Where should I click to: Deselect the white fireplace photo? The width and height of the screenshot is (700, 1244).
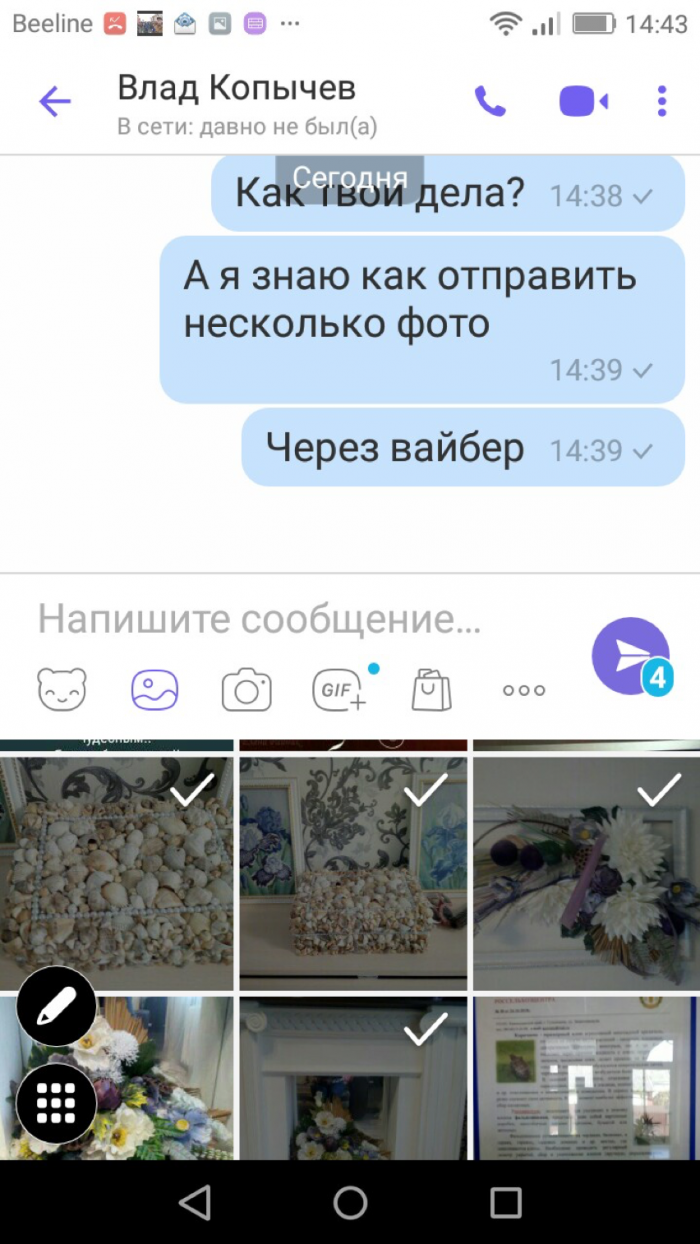[x=353, y=1077]
